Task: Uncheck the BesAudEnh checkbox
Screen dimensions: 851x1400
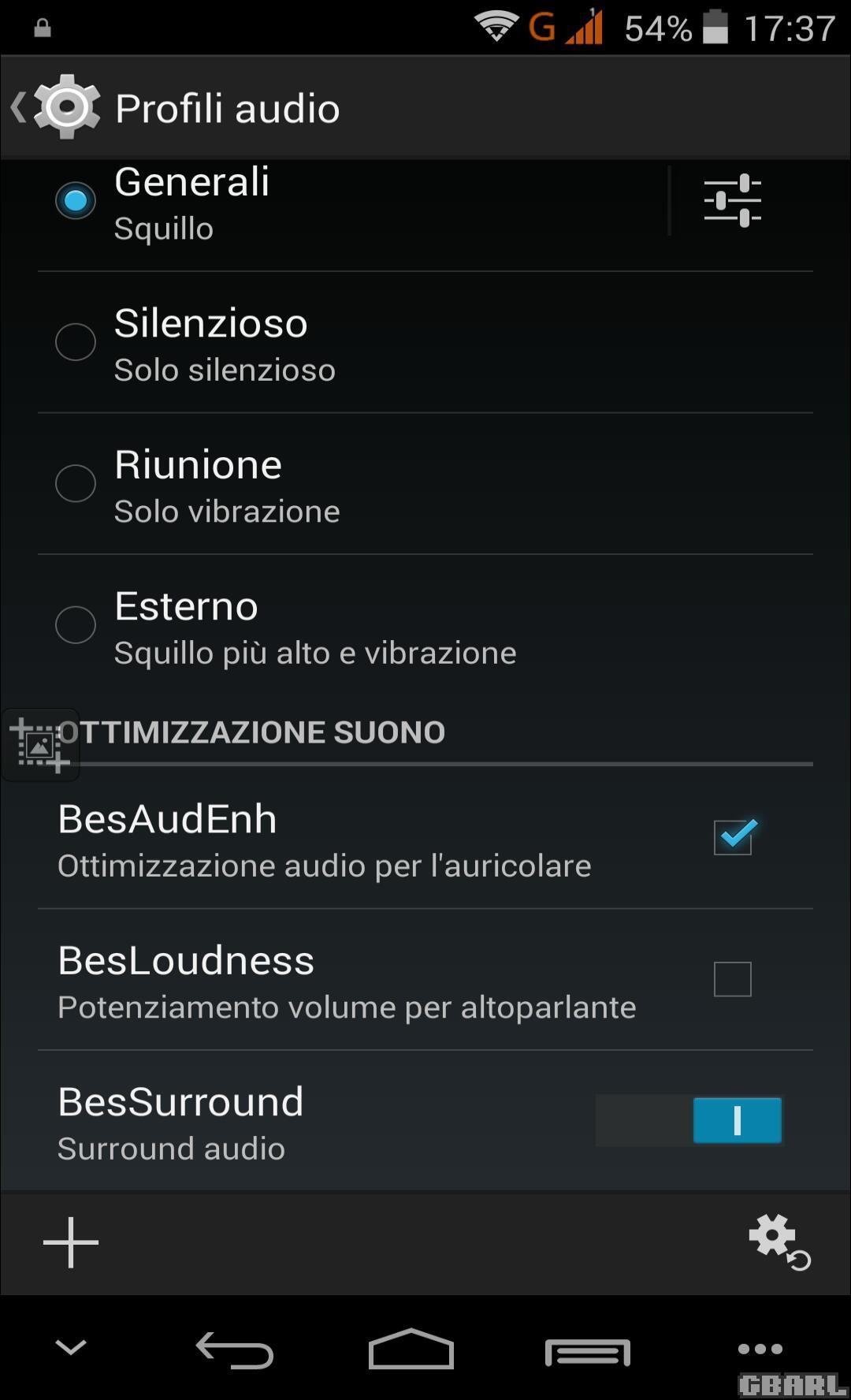Action: point(733,837)
